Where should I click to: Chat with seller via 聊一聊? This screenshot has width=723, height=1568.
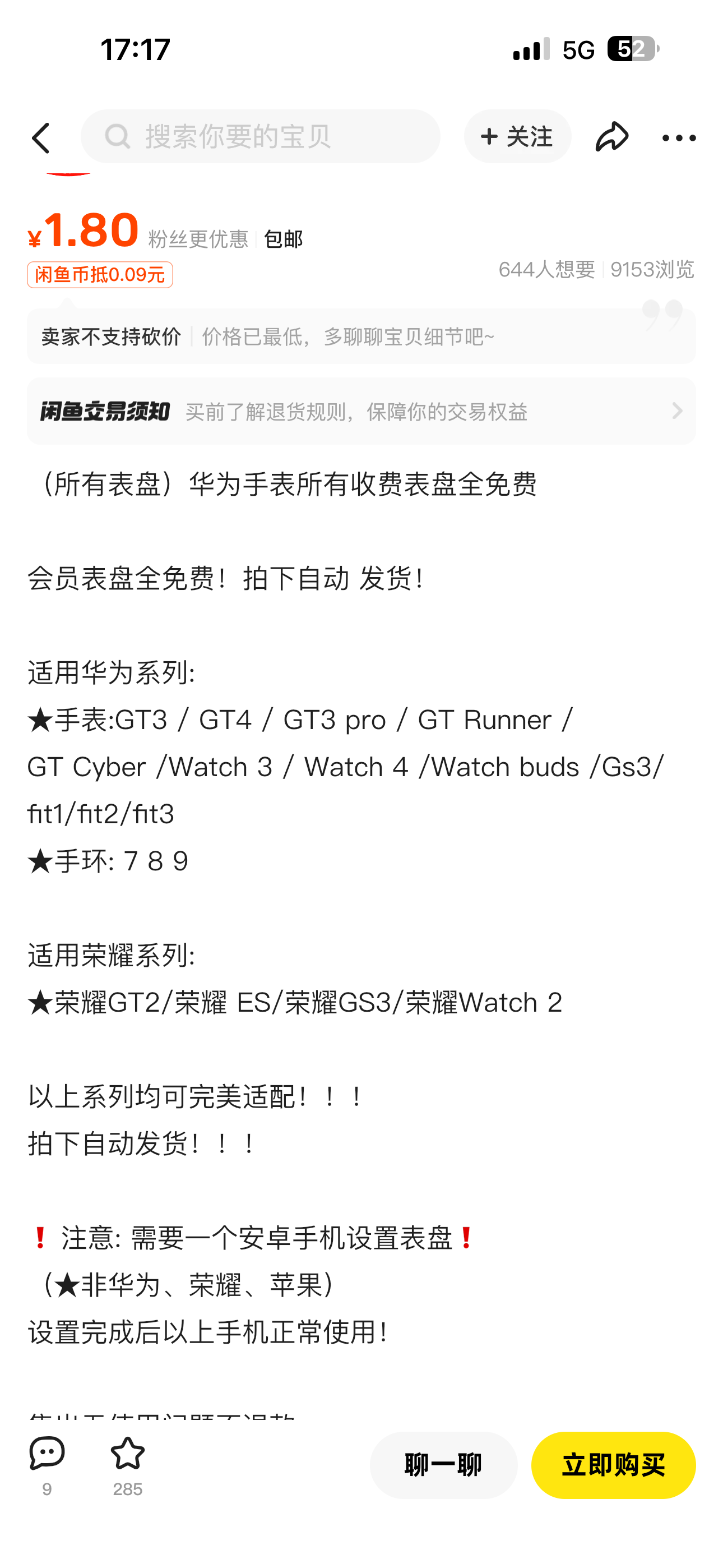coord(443,1464)
